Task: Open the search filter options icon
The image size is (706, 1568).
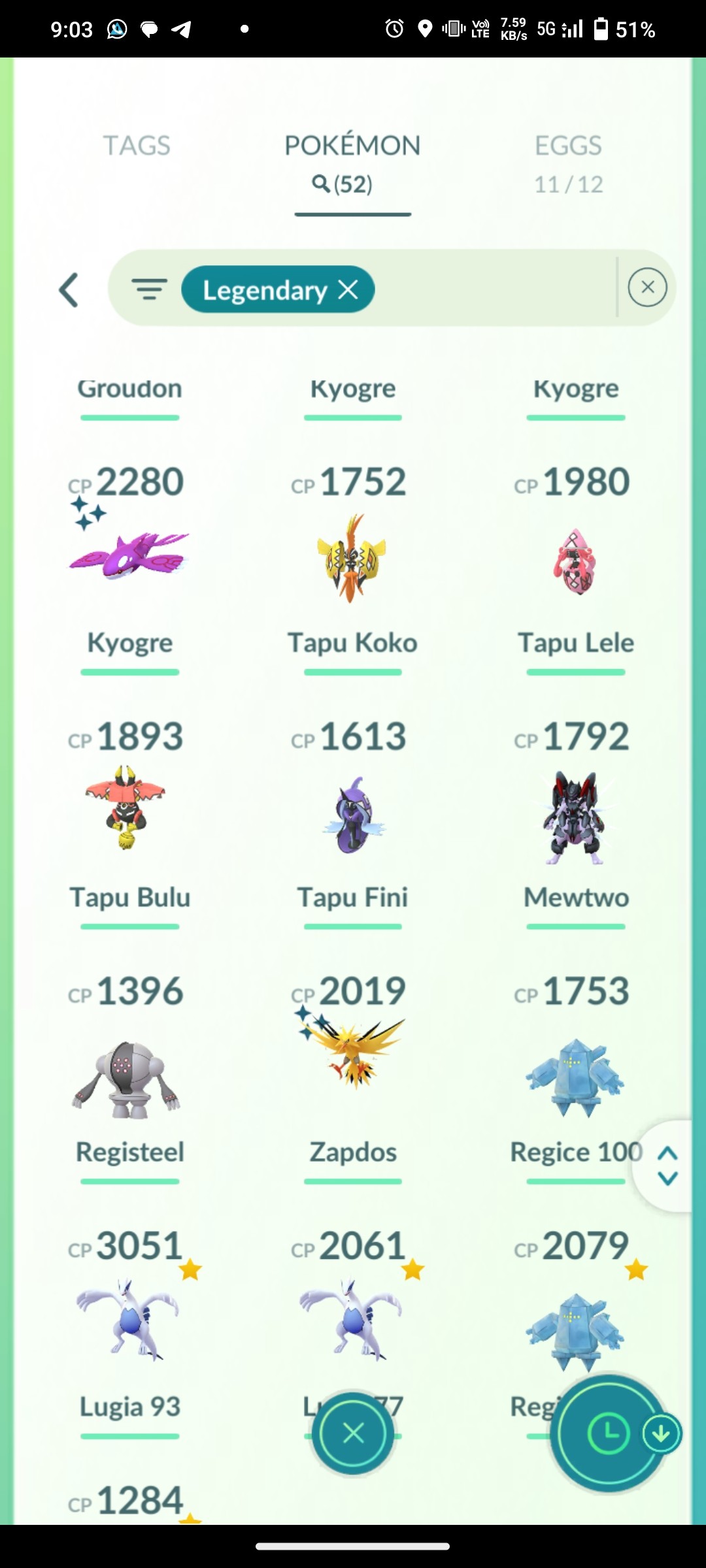Action: point(150,289)
